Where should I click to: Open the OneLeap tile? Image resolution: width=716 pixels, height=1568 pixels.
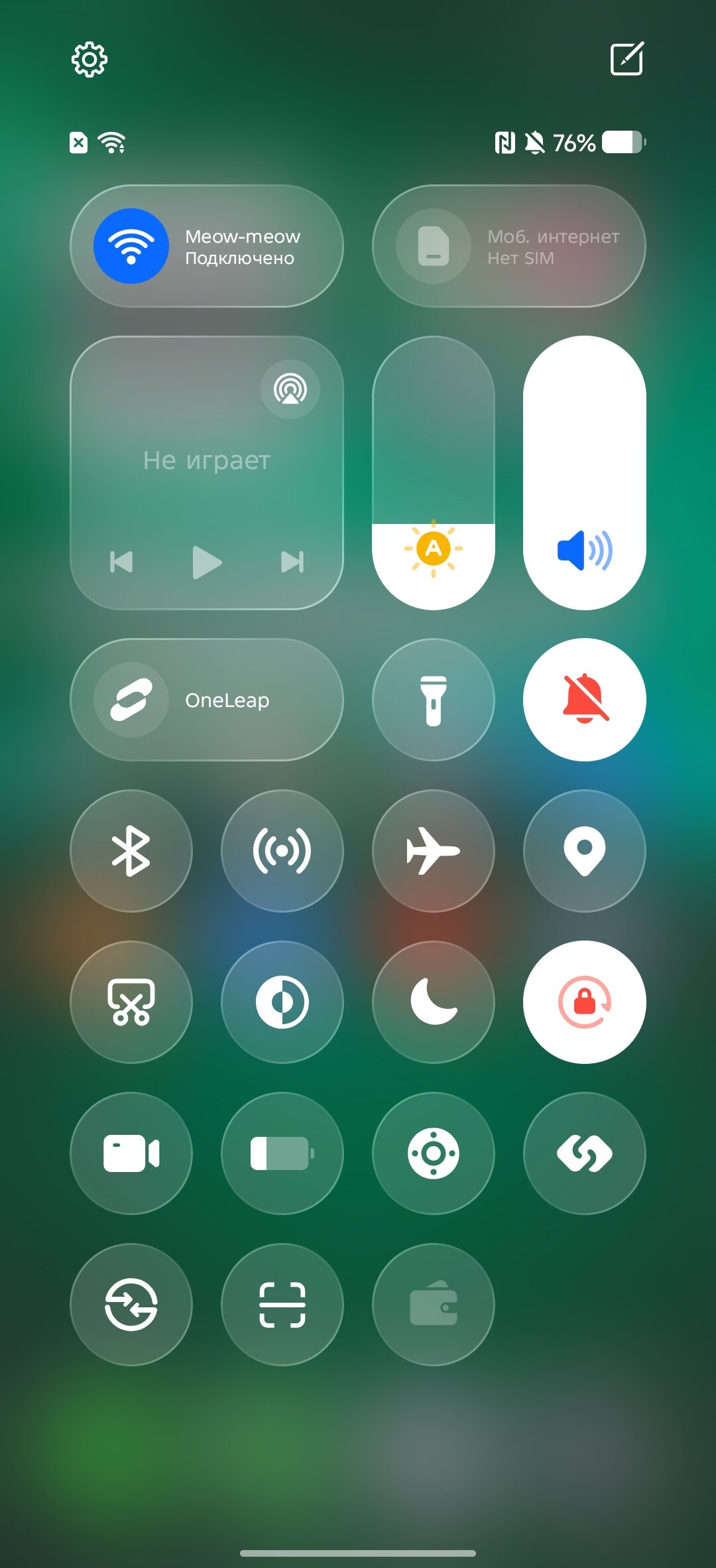point(206,700)
